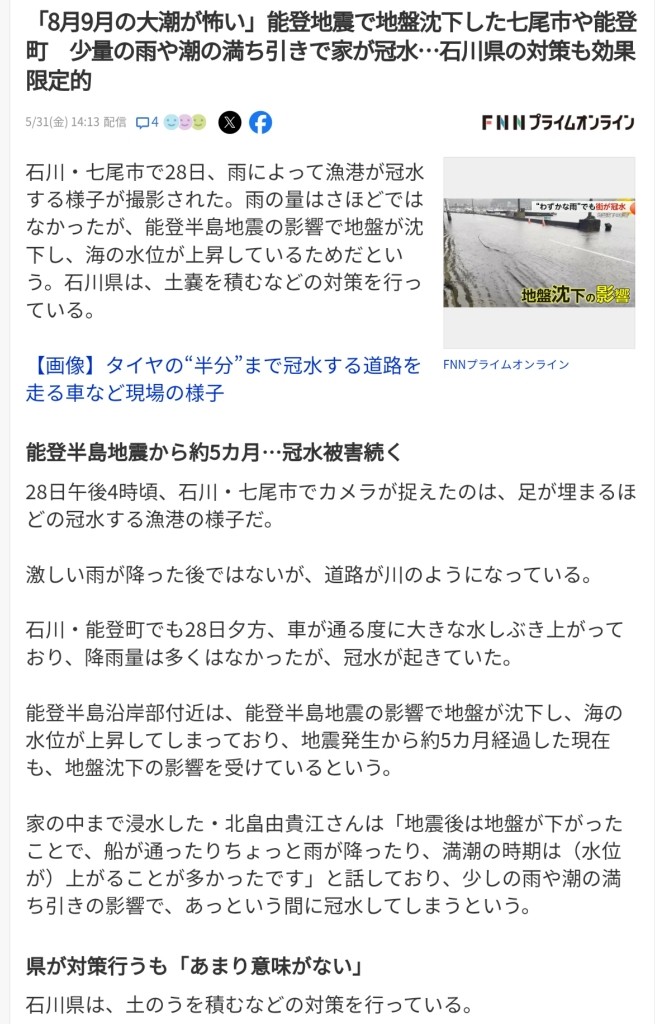The width and height of the screenshot is (655, 1024).
Task: Open the comments count icon
Action: (x=147, y=123)
